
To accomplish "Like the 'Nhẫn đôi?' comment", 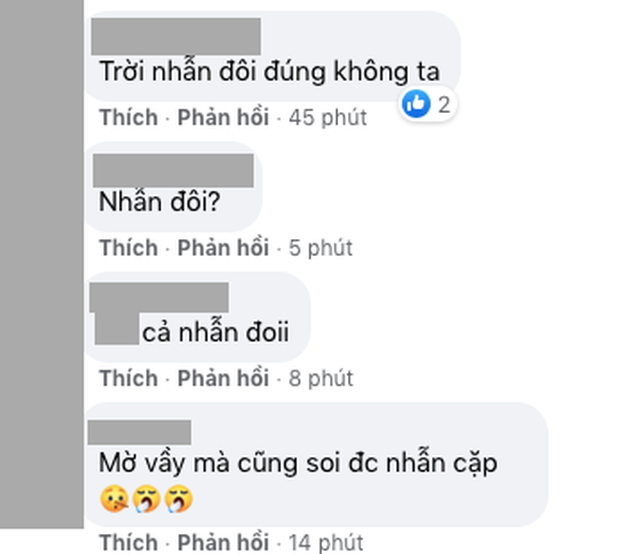I will tap(128, 247).
